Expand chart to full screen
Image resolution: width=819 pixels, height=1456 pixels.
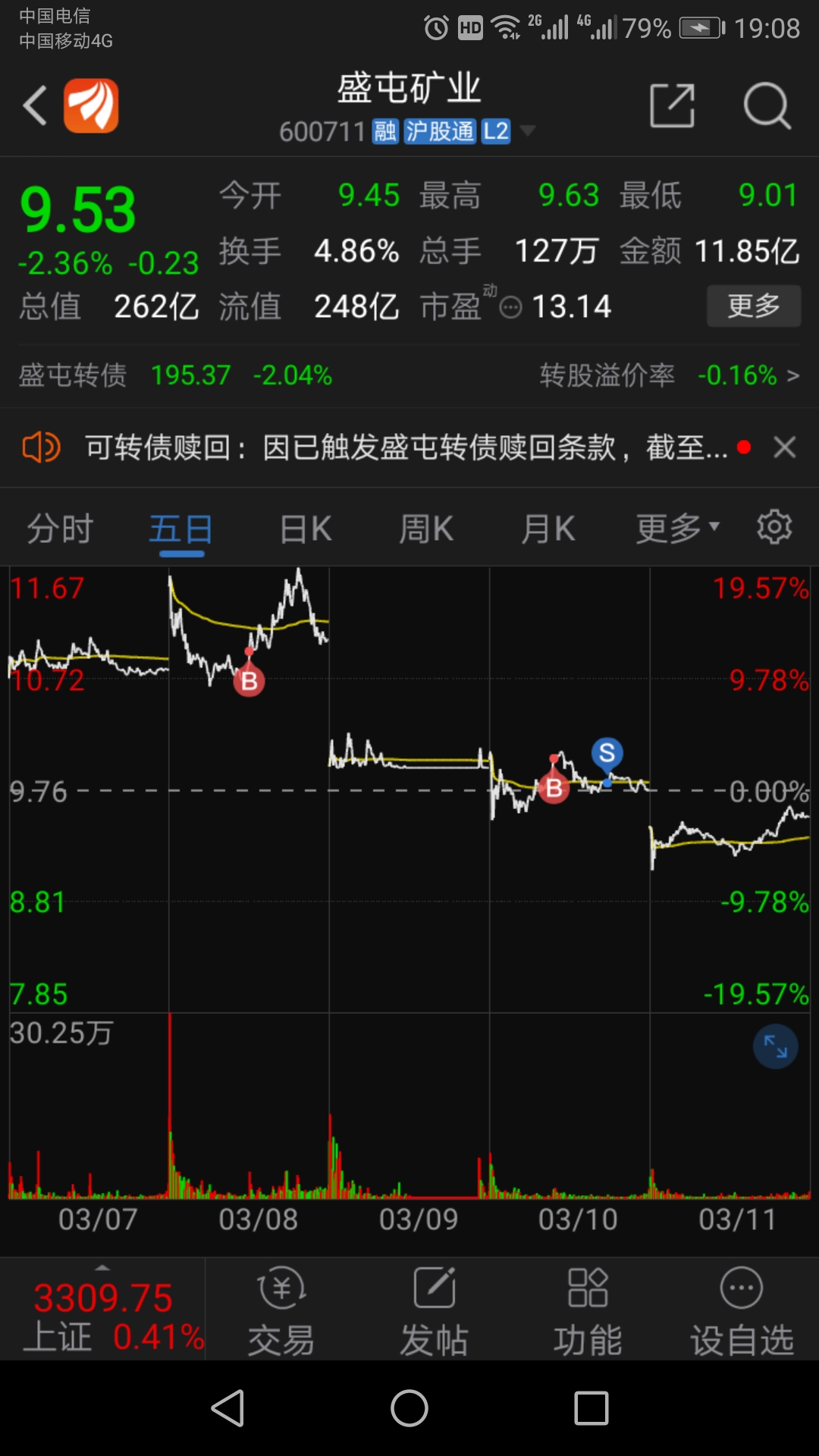click(775, 1046)
